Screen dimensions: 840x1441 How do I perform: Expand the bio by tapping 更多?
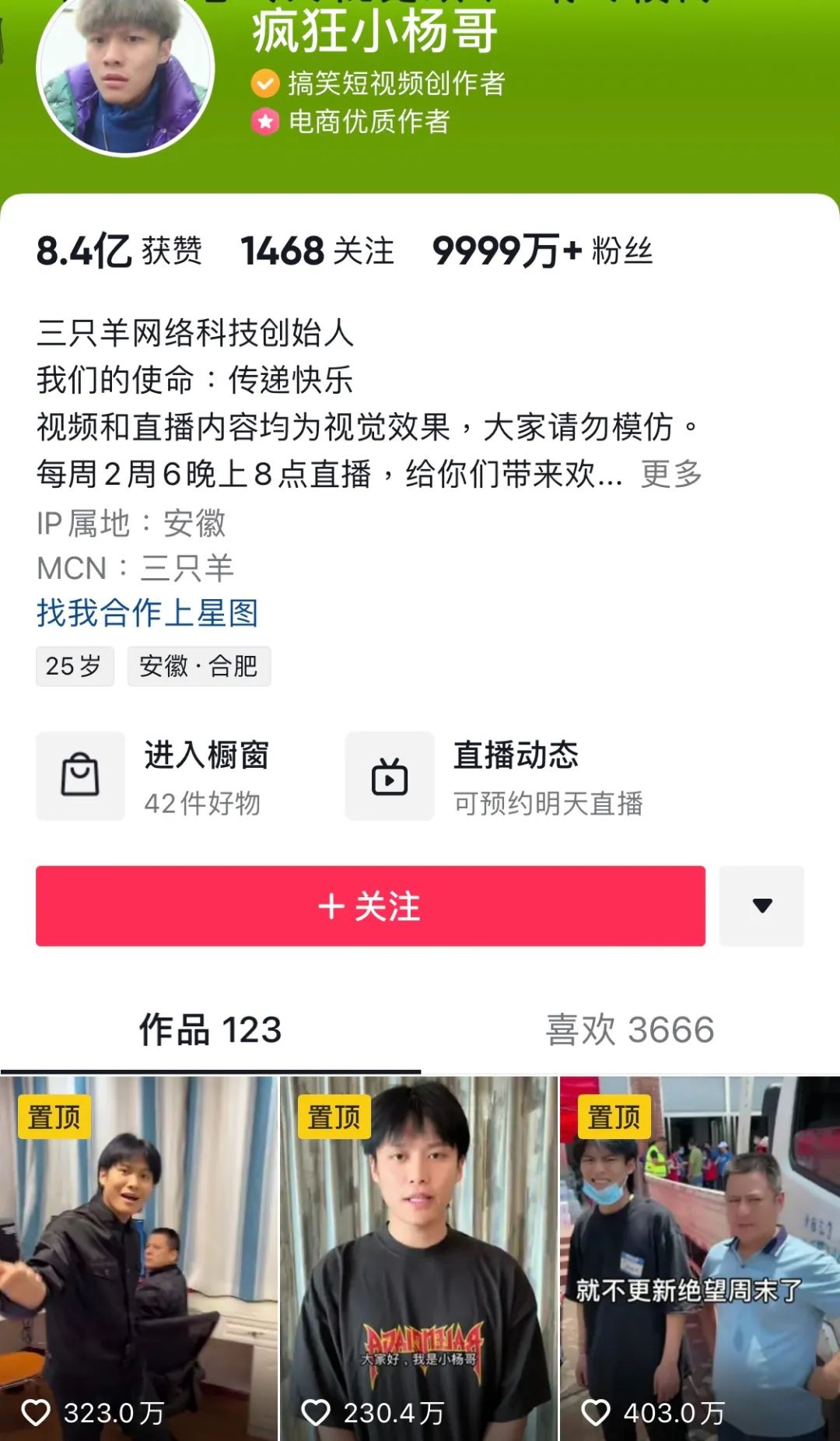coord(671,474)
